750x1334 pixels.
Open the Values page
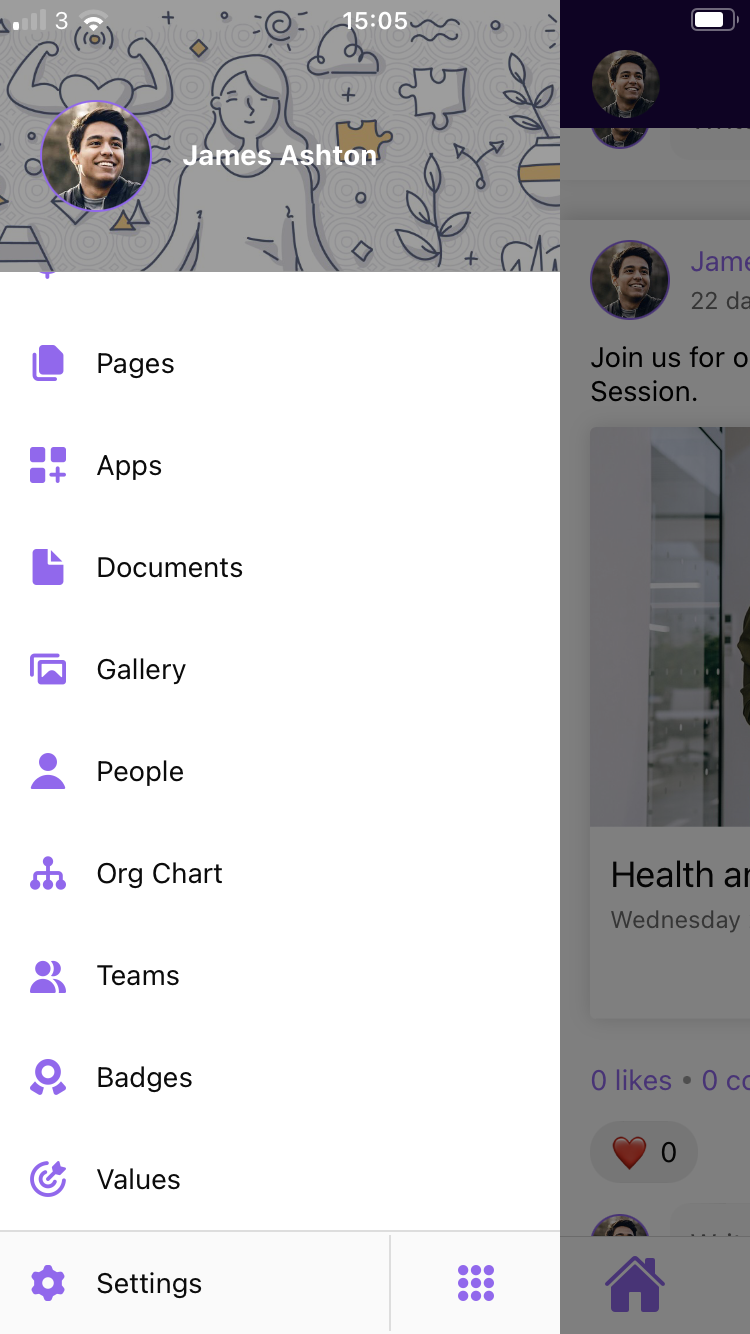(138, 1180)
